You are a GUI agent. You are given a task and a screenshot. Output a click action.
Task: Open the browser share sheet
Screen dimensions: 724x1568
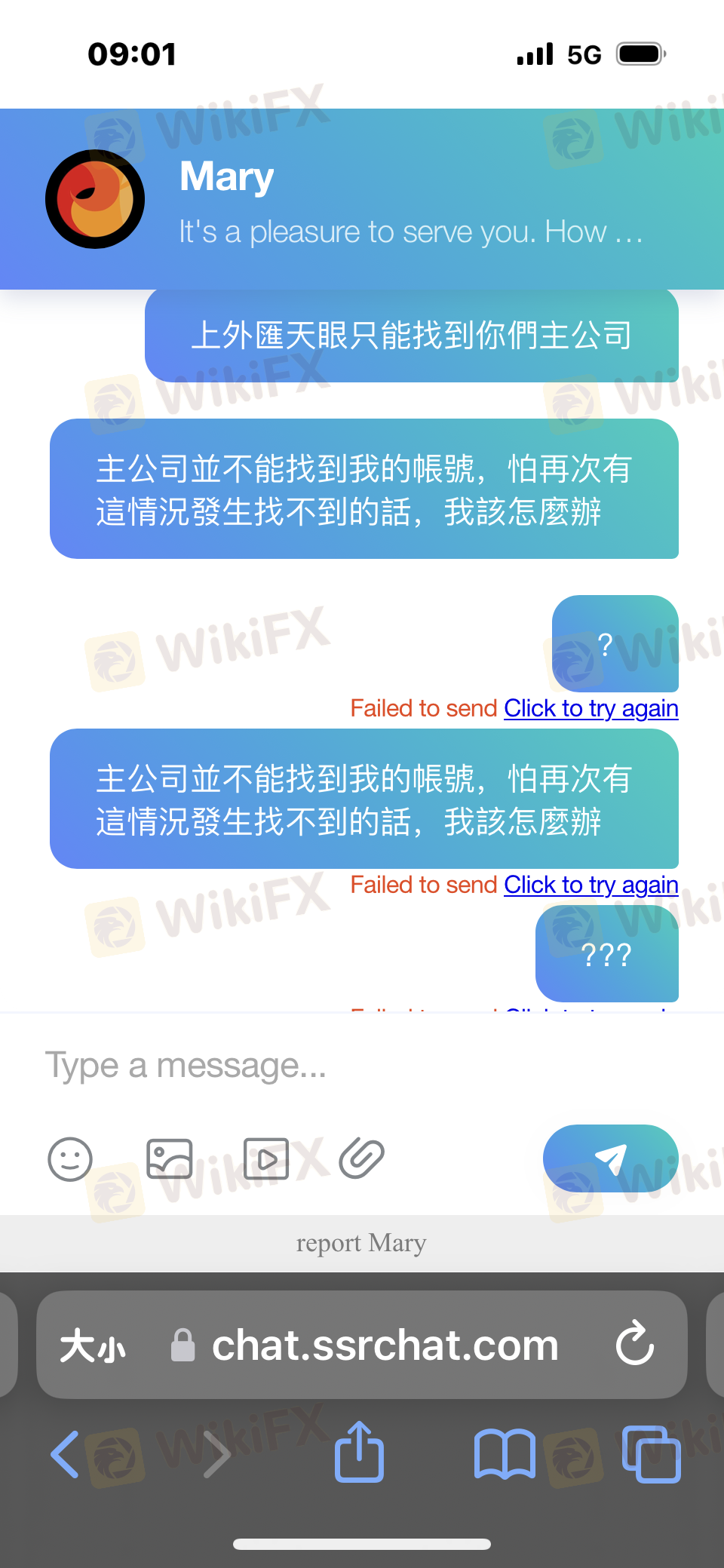pyautogui.click(x=359, y=1453)
